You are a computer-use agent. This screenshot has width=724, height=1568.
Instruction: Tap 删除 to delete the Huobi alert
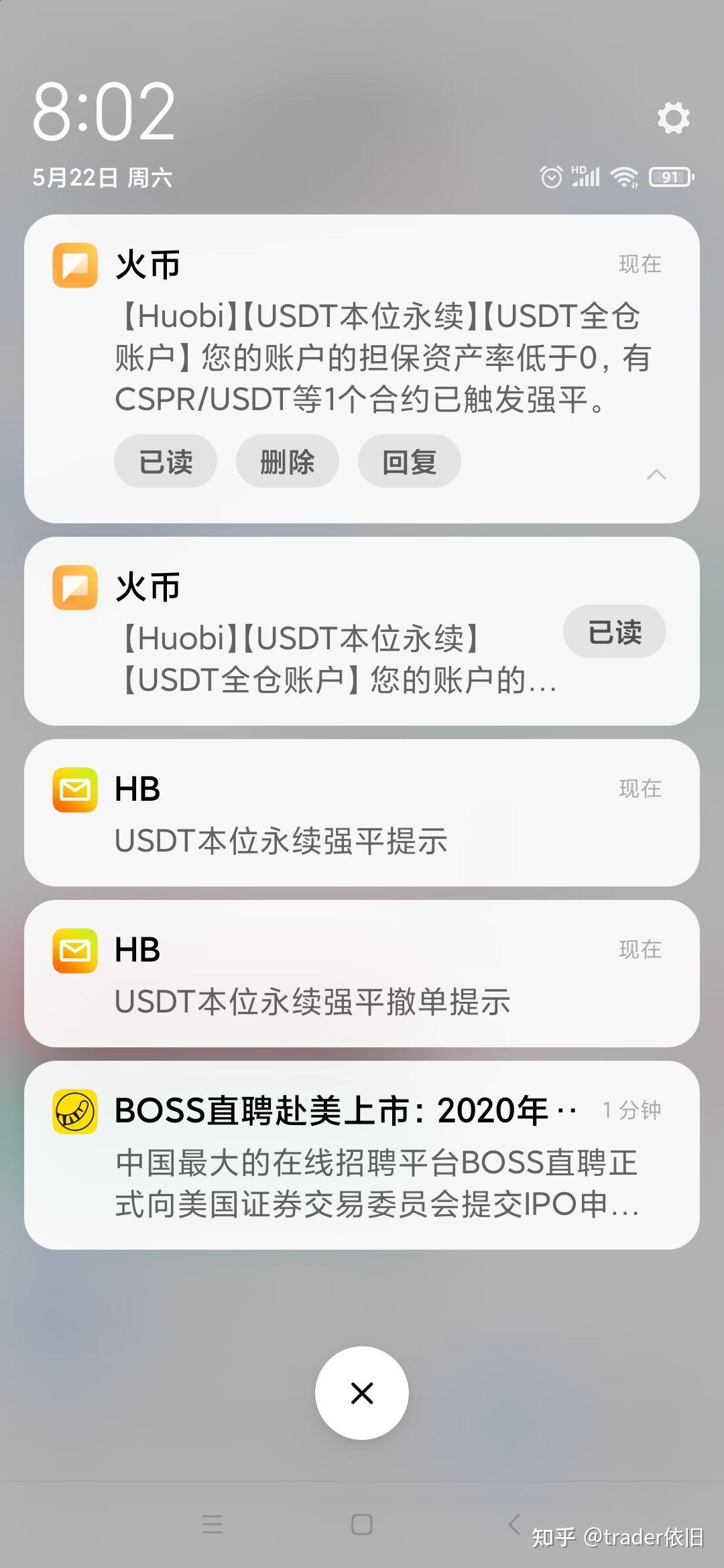287,460
